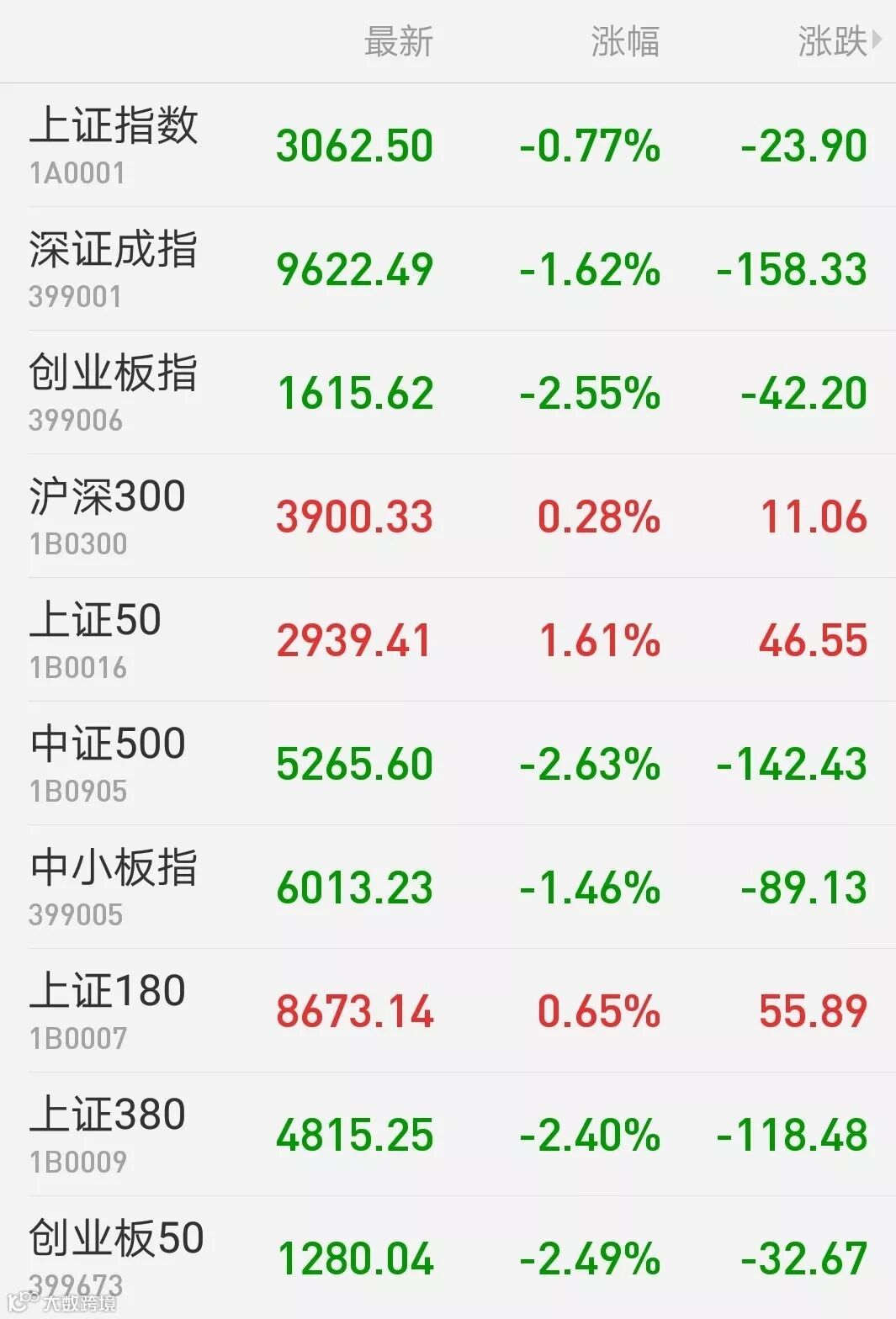The image size is (896, 1319).
Task: Open the 上证380 index row
Action: [448, 1134]
